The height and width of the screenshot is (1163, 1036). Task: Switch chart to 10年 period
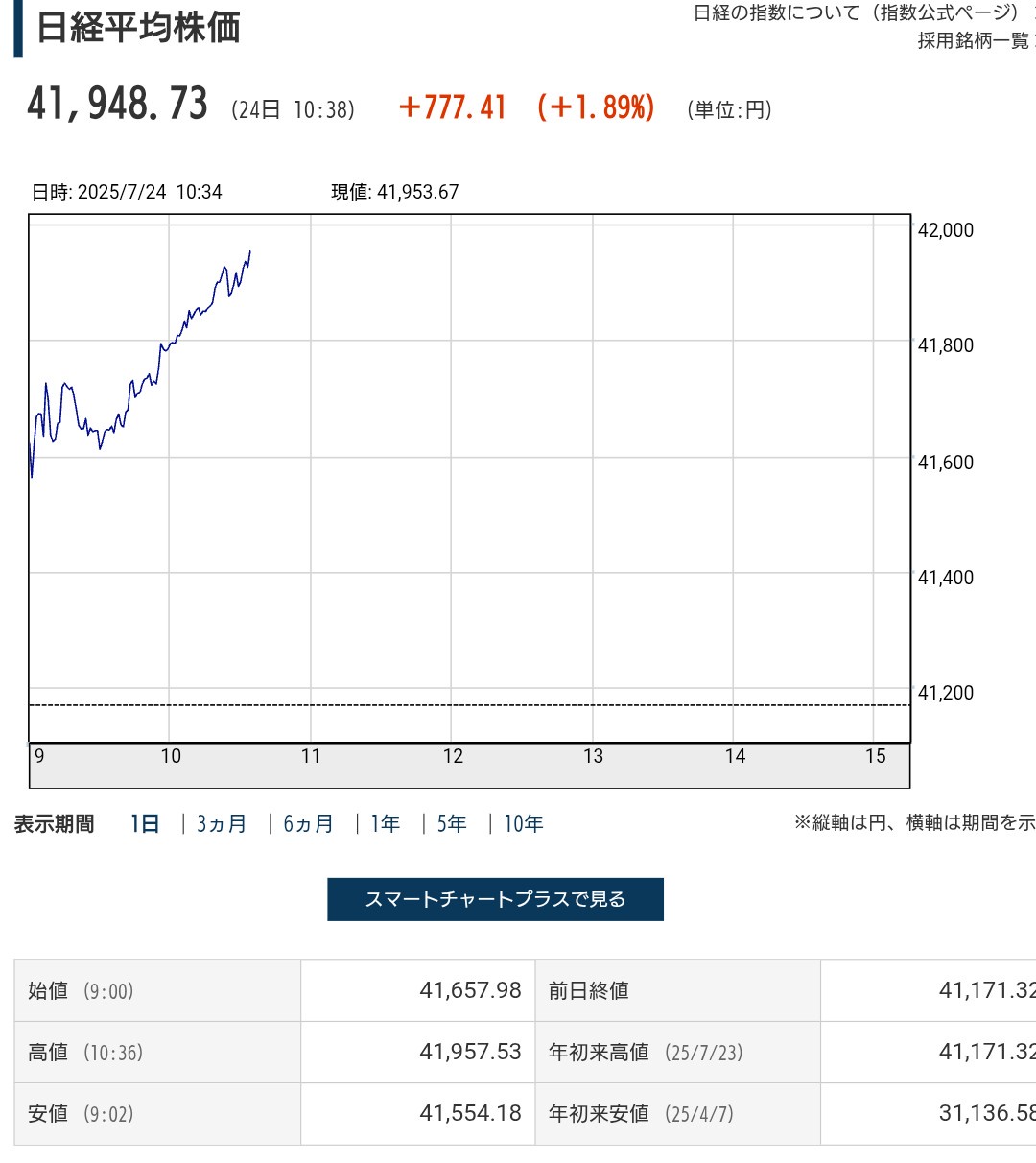point(524,823)
